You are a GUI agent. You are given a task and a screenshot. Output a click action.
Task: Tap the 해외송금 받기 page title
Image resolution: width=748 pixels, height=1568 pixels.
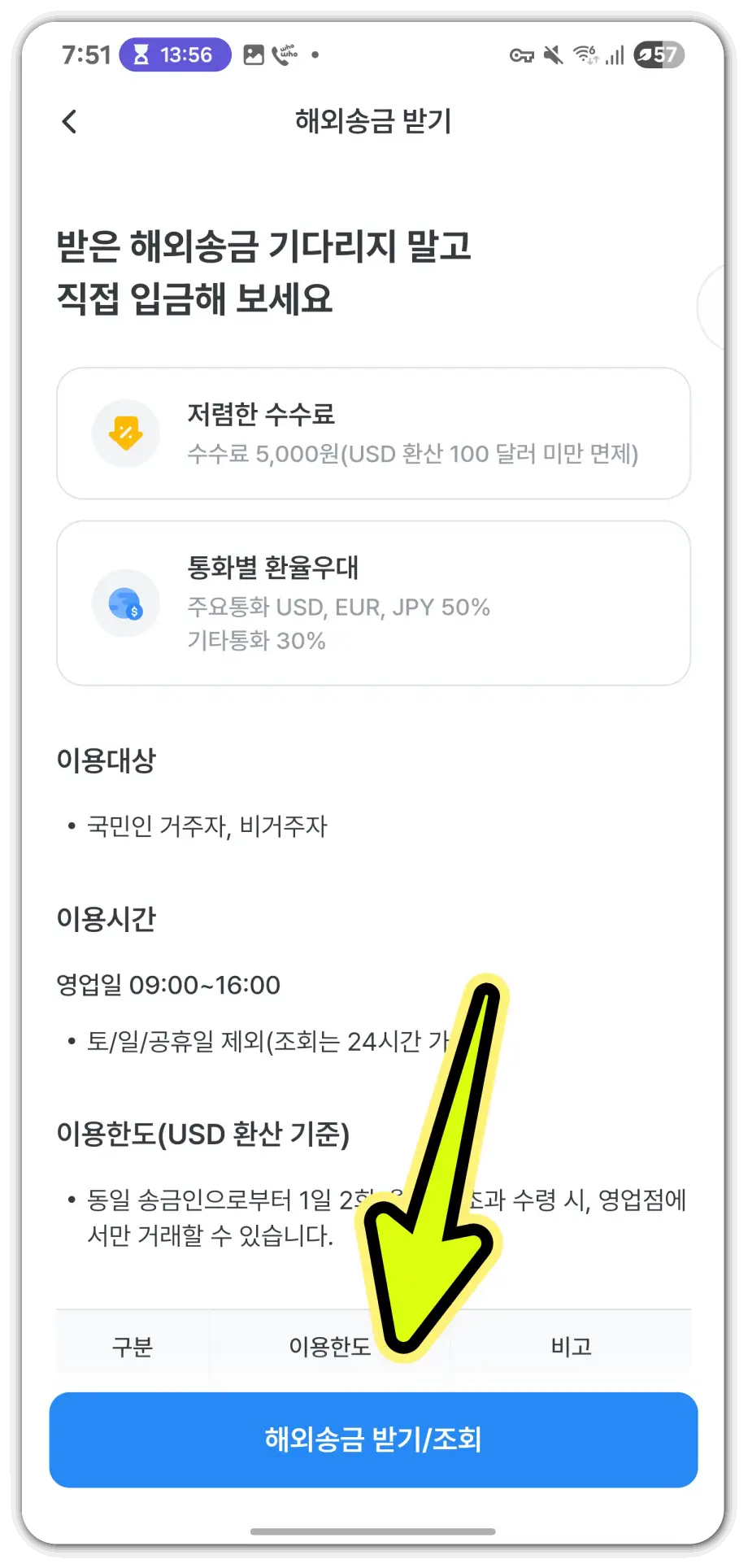click(373, 120)
